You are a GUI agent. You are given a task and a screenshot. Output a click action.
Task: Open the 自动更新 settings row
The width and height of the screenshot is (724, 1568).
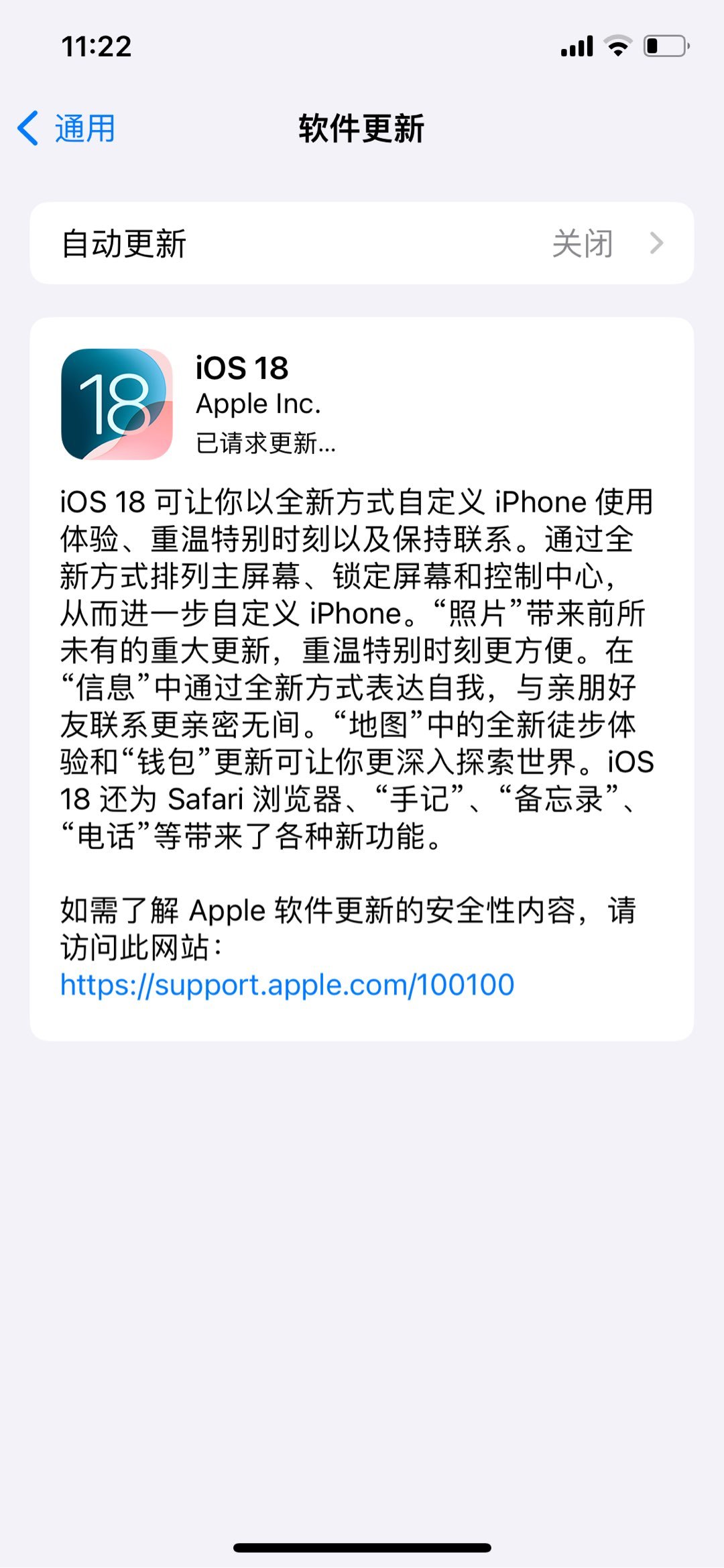(x=362, y=243)
